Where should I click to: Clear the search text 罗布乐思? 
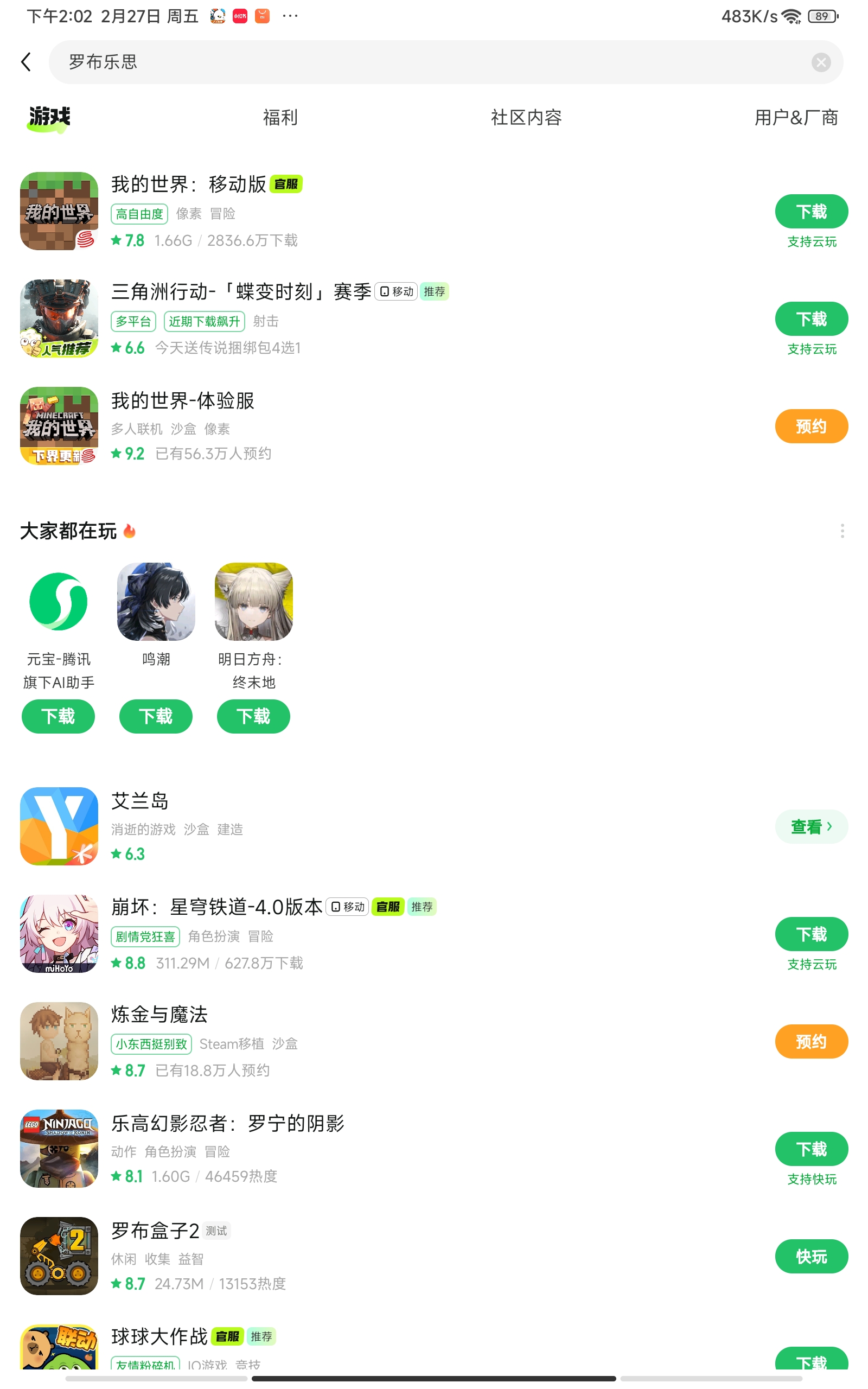(821, 62)
